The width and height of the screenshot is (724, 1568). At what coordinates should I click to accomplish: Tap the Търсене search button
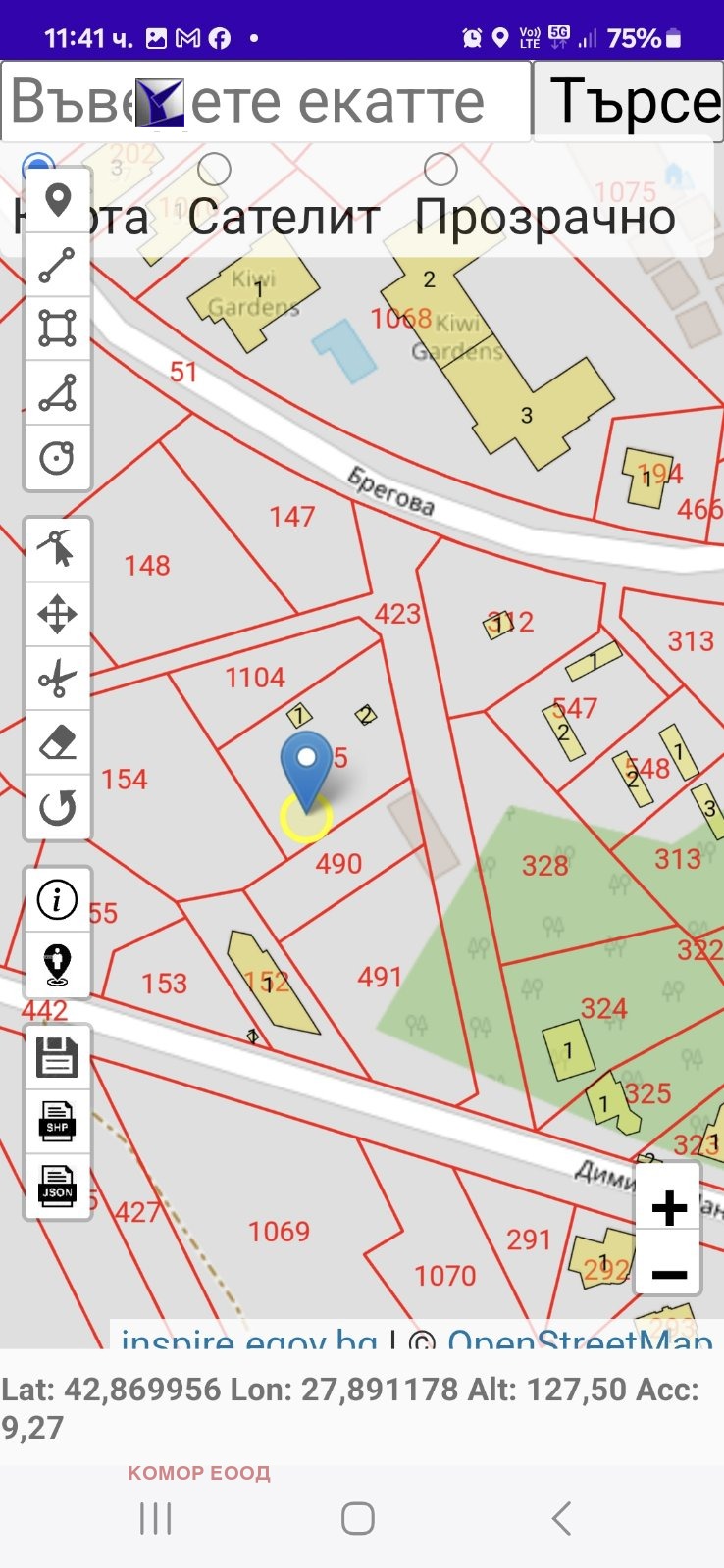click(x=628, y=102)
